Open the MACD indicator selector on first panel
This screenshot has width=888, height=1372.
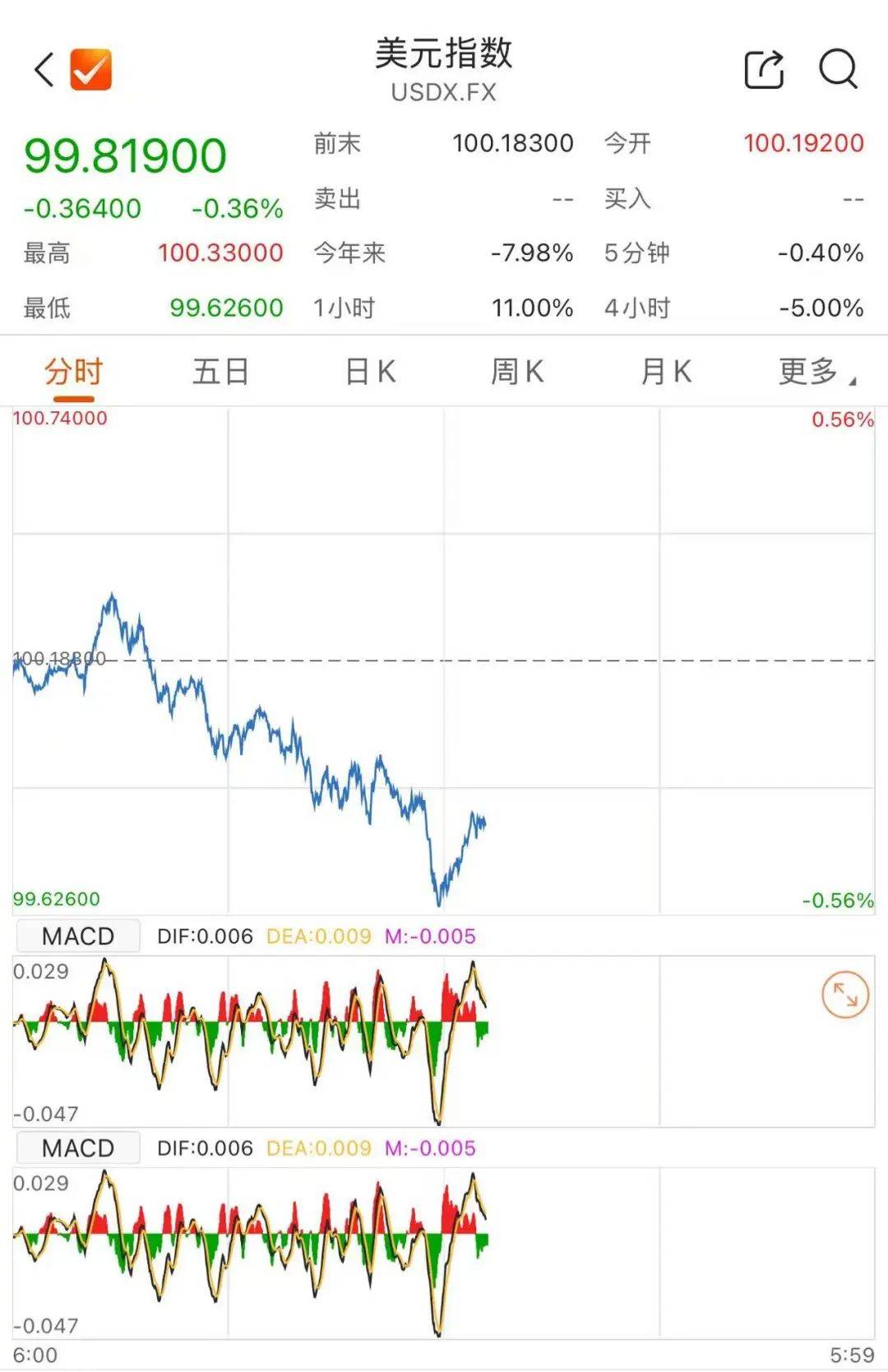pyautogui.click(x=76, y=935)
